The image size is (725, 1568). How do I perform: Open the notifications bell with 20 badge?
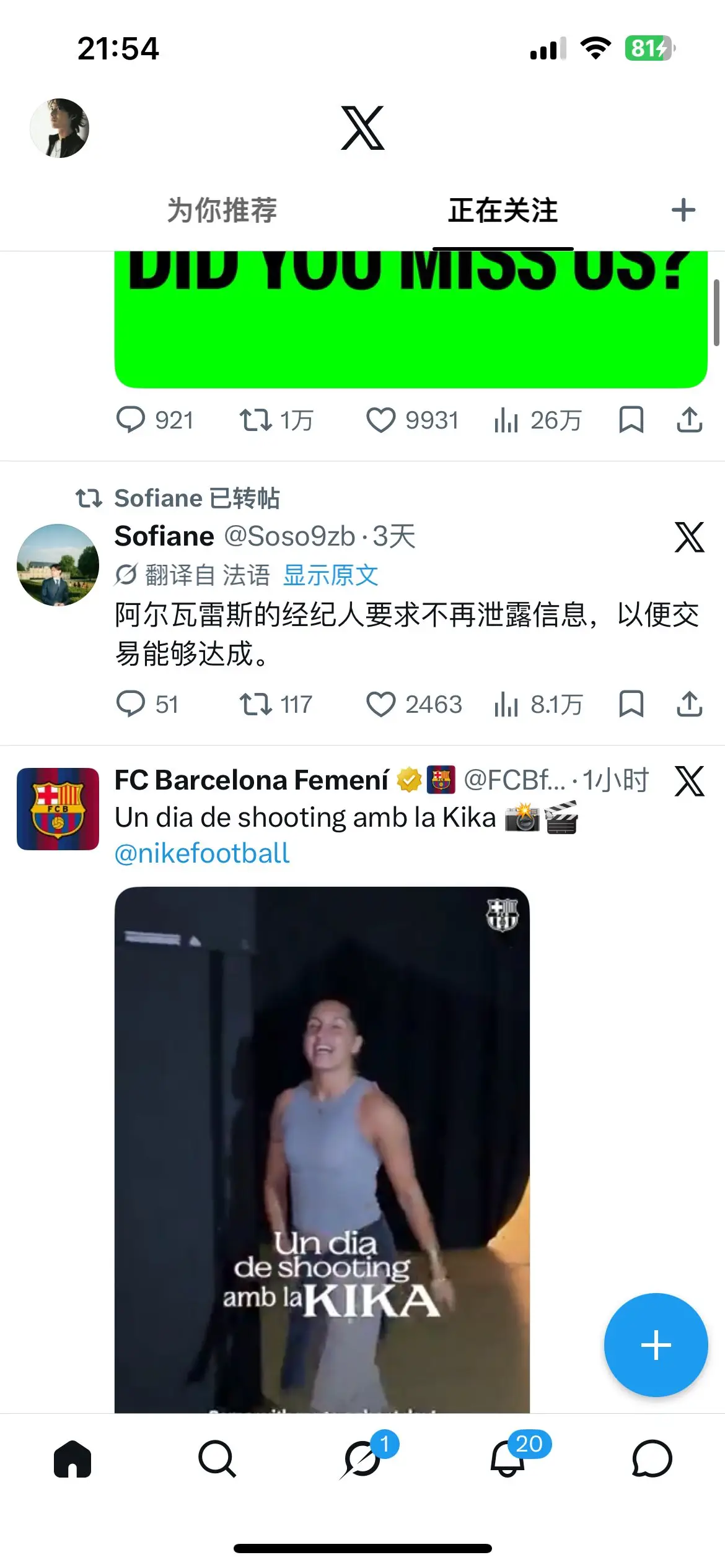tap(508, 1458)
